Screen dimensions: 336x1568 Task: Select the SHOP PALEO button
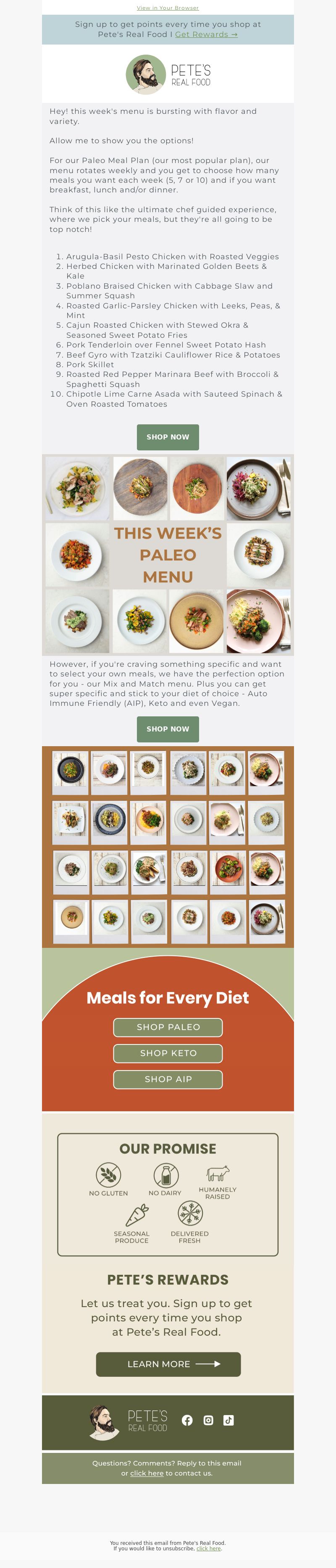click(168, 1027)
